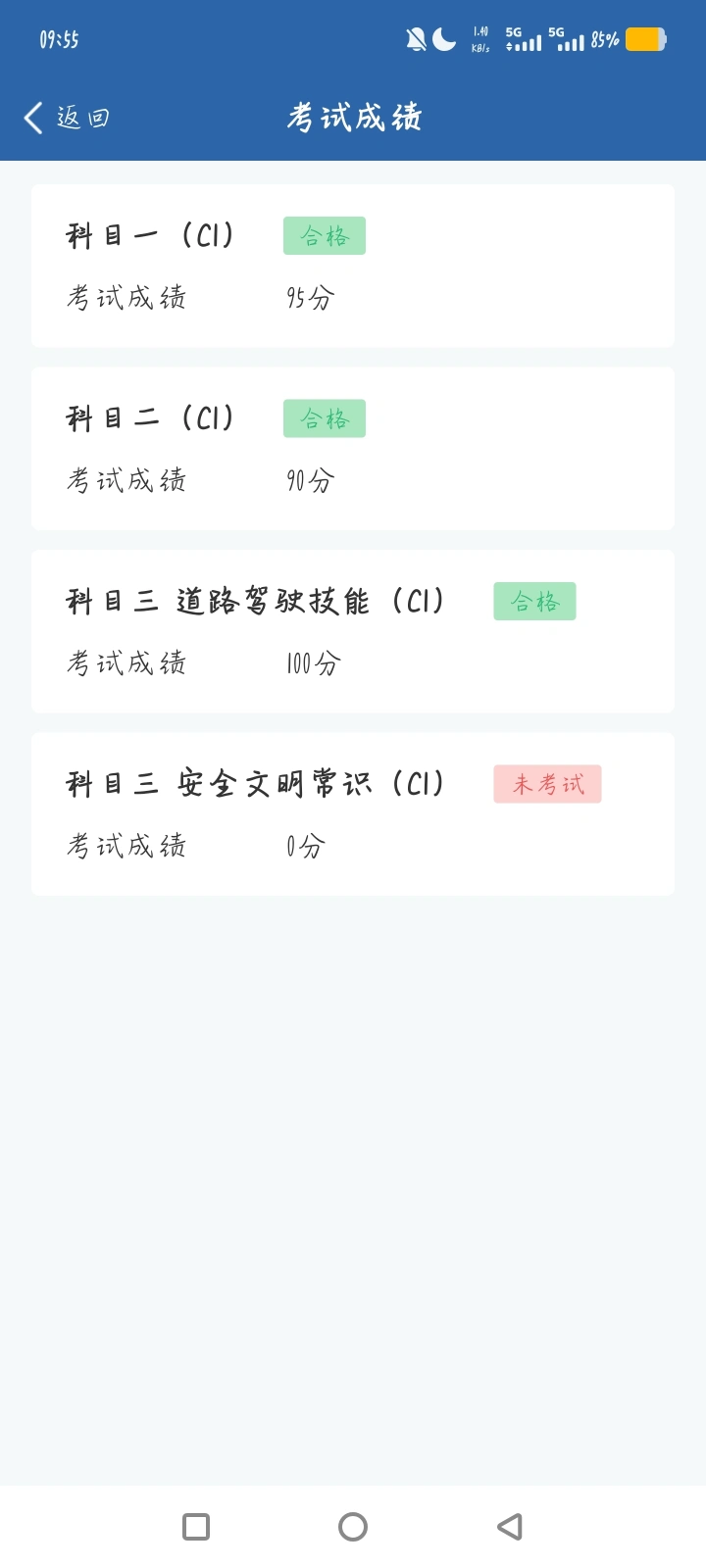Go to the system home screen
The image size is (706, 1568).
(353, 1527)
